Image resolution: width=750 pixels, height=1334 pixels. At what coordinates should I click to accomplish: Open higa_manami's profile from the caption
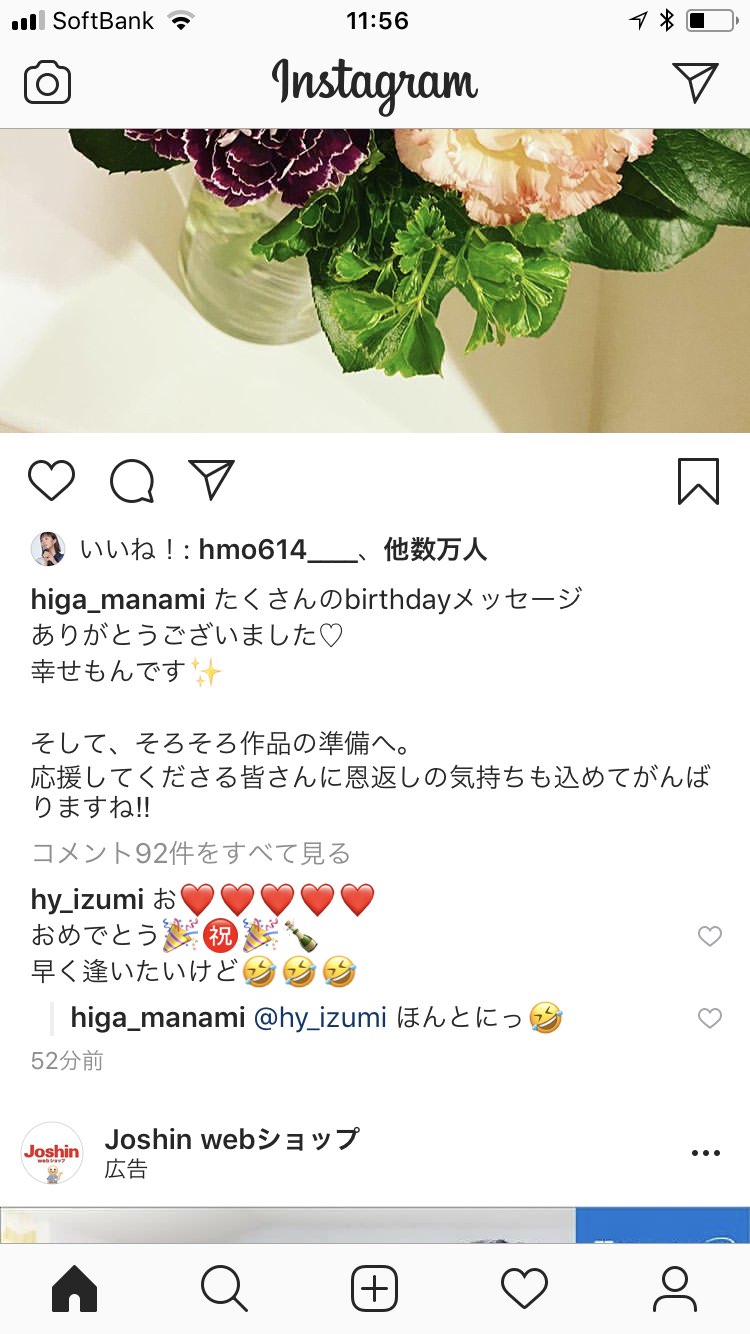tap(118, 599)
